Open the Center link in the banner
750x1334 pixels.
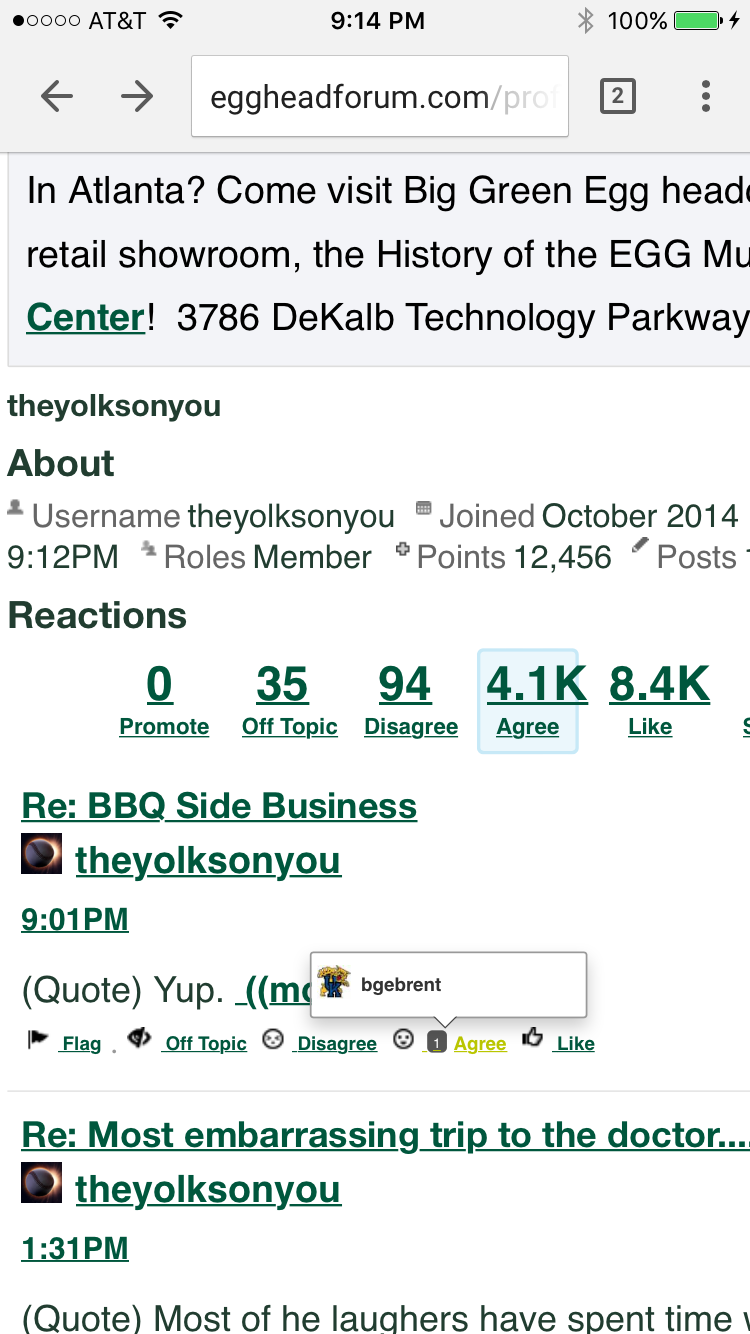point(86,318)
